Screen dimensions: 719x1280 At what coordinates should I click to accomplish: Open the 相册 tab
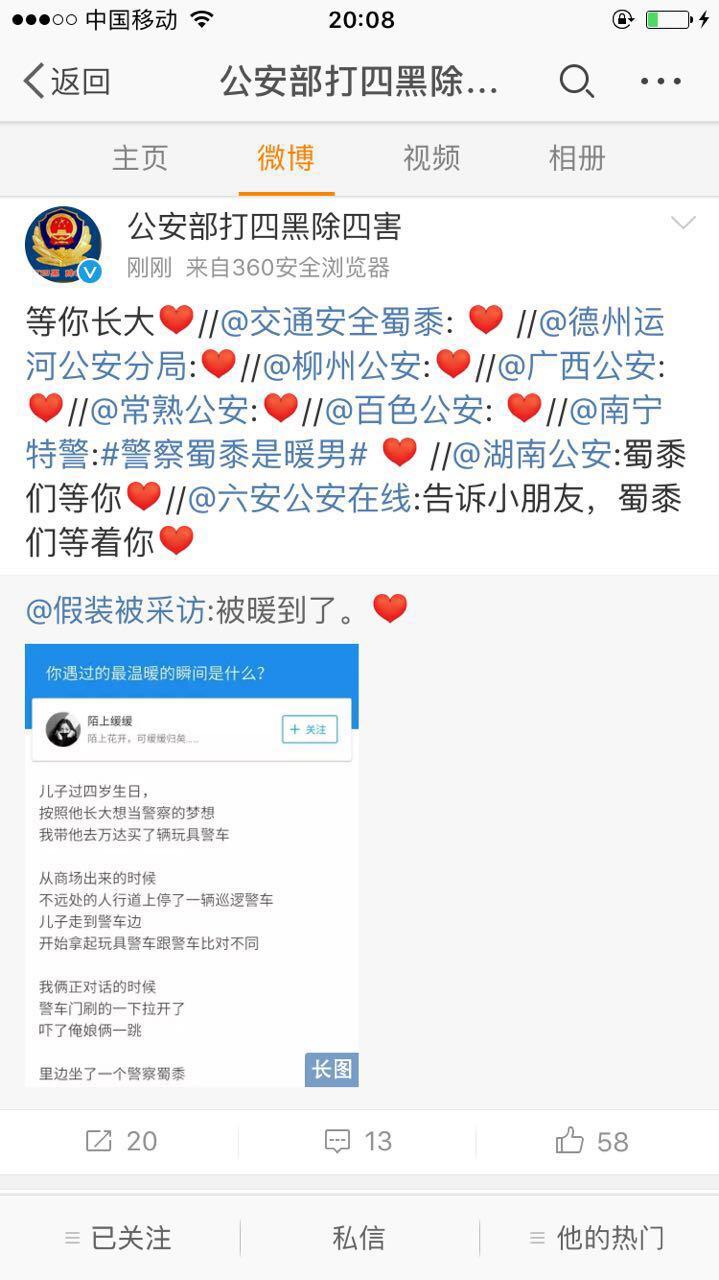click(577, 157)
